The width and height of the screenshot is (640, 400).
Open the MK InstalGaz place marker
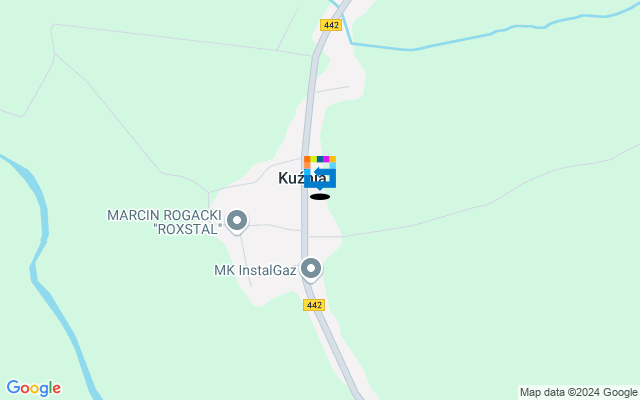point(312,268)
